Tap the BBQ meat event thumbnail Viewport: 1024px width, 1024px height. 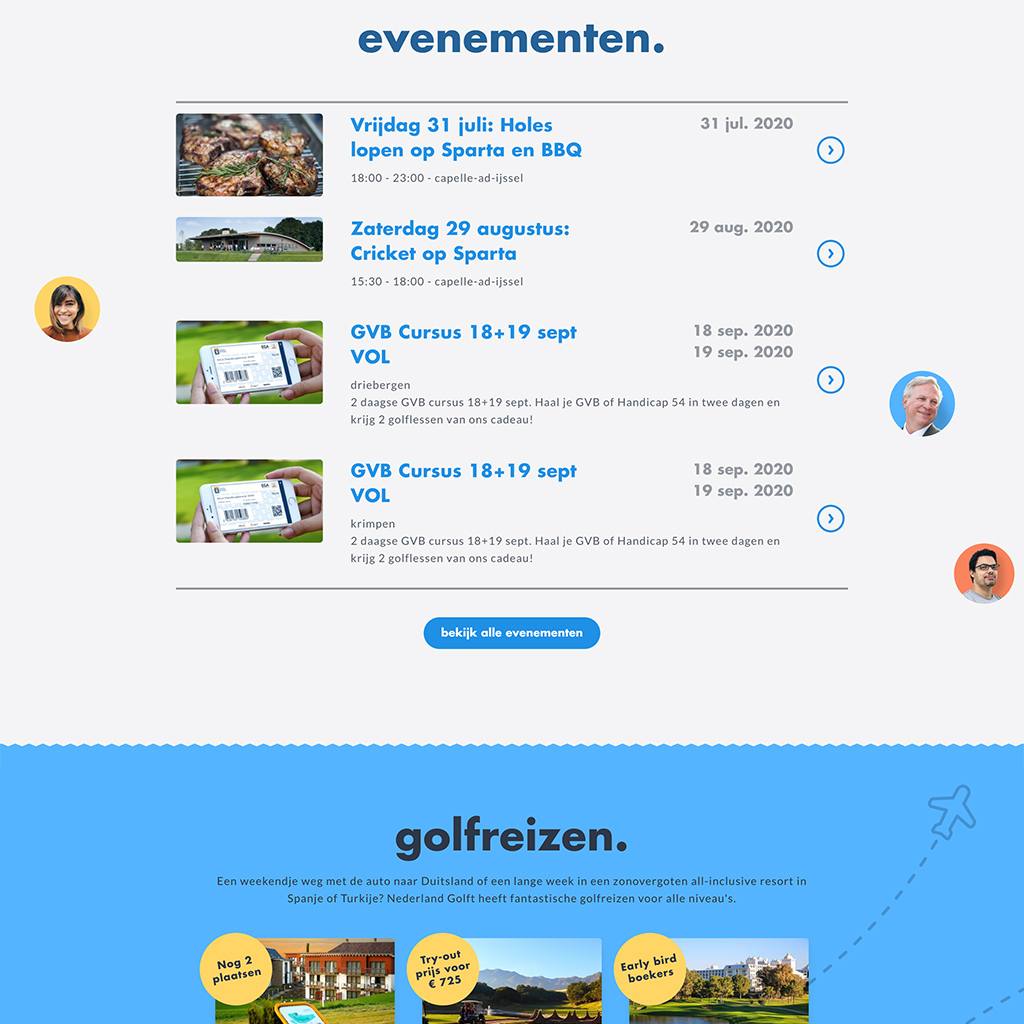[249, 154]
